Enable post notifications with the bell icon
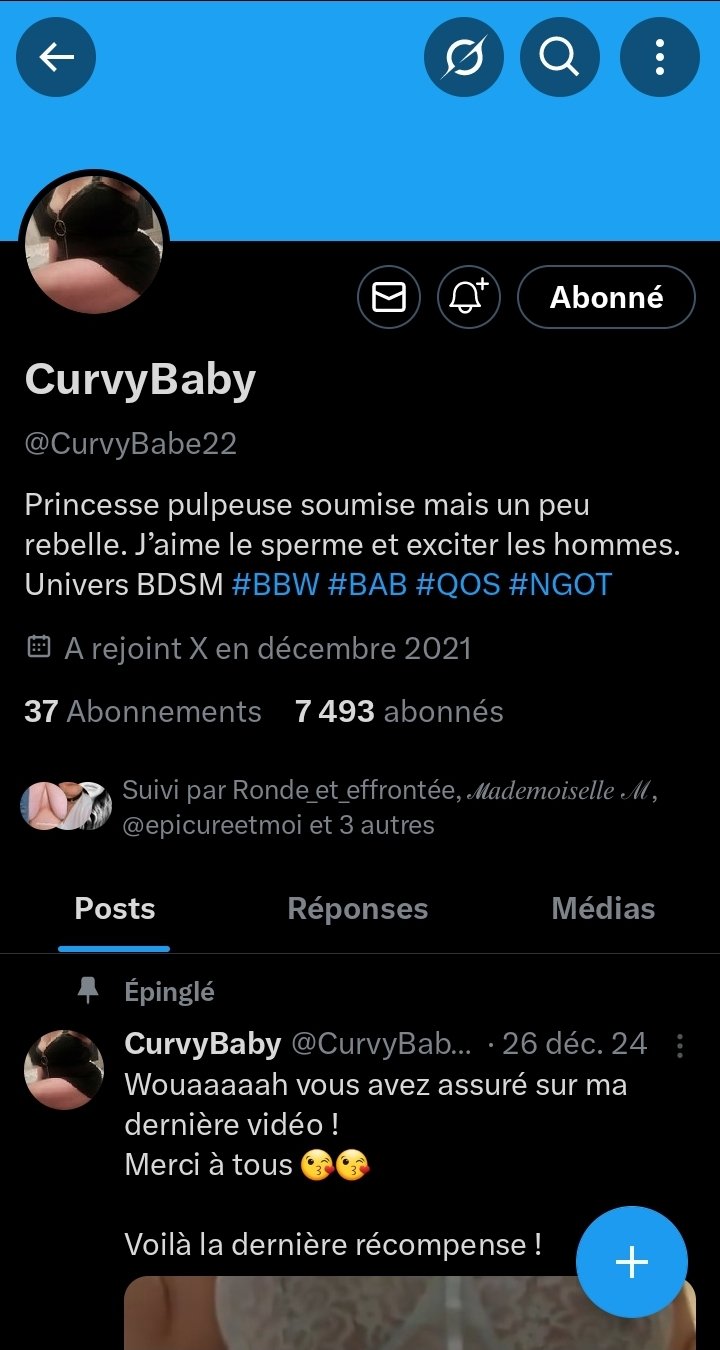 pyautogui.click(x=469, y=297)
